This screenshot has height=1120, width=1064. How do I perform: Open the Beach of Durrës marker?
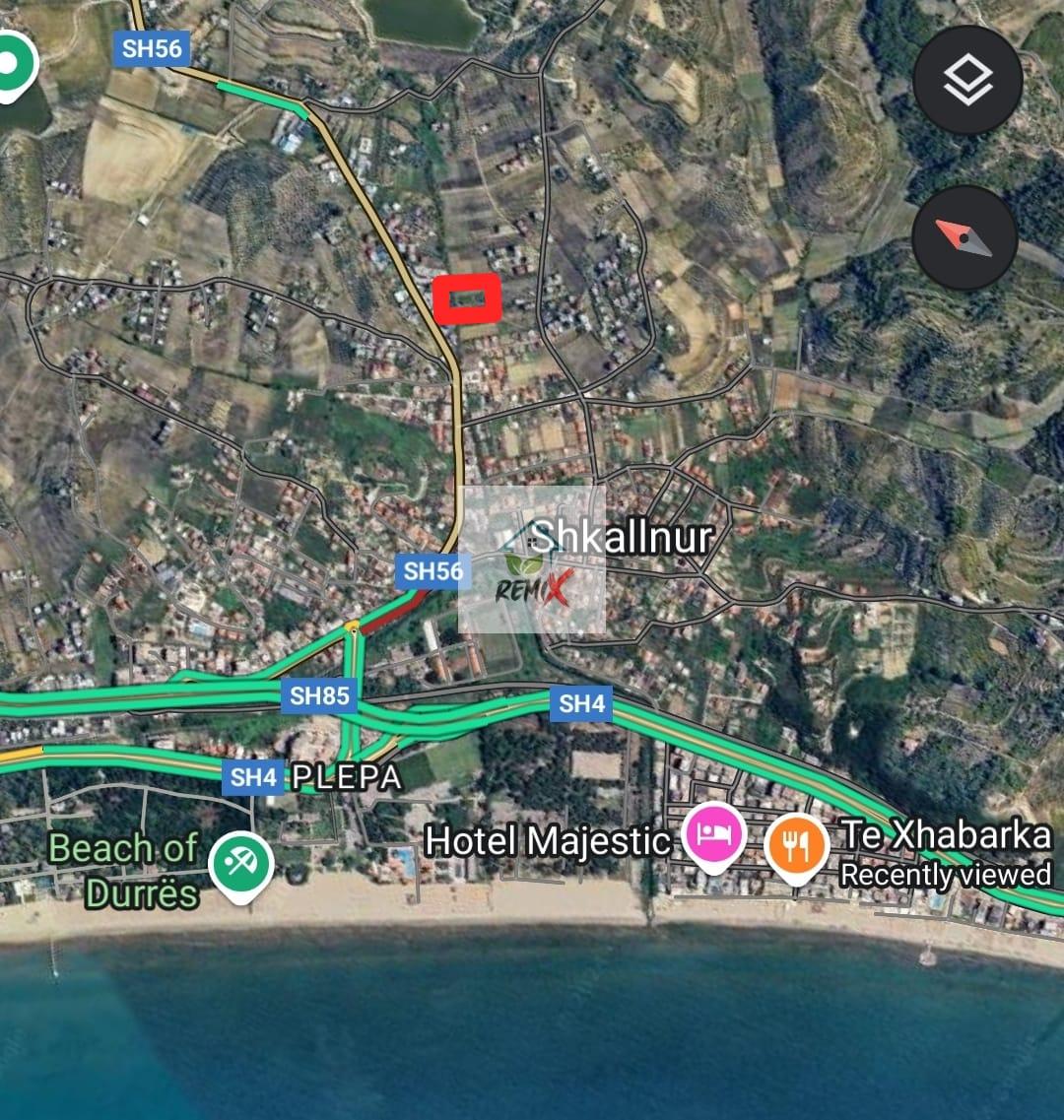point(241,865)
